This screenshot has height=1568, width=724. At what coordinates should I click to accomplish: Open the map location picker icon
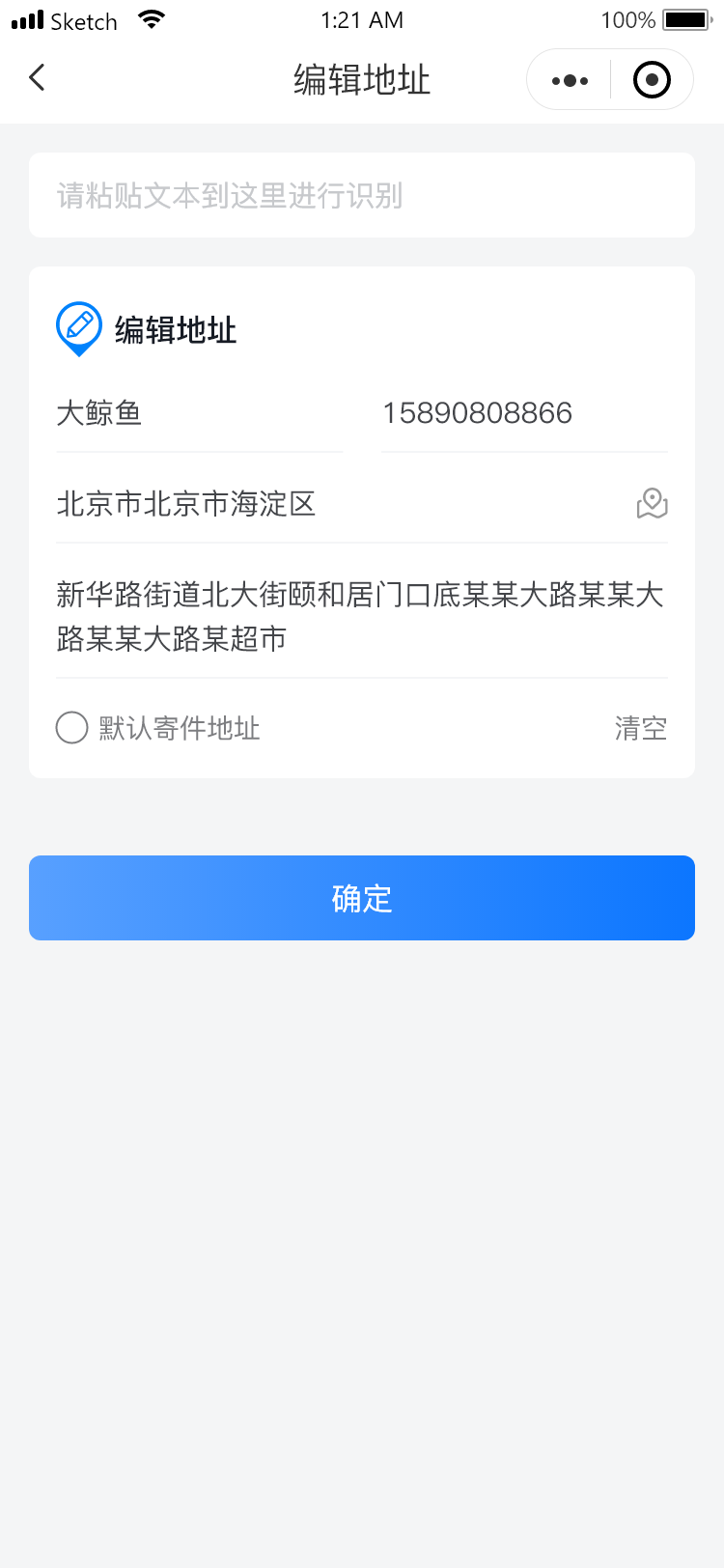click(x=652, y=504)
